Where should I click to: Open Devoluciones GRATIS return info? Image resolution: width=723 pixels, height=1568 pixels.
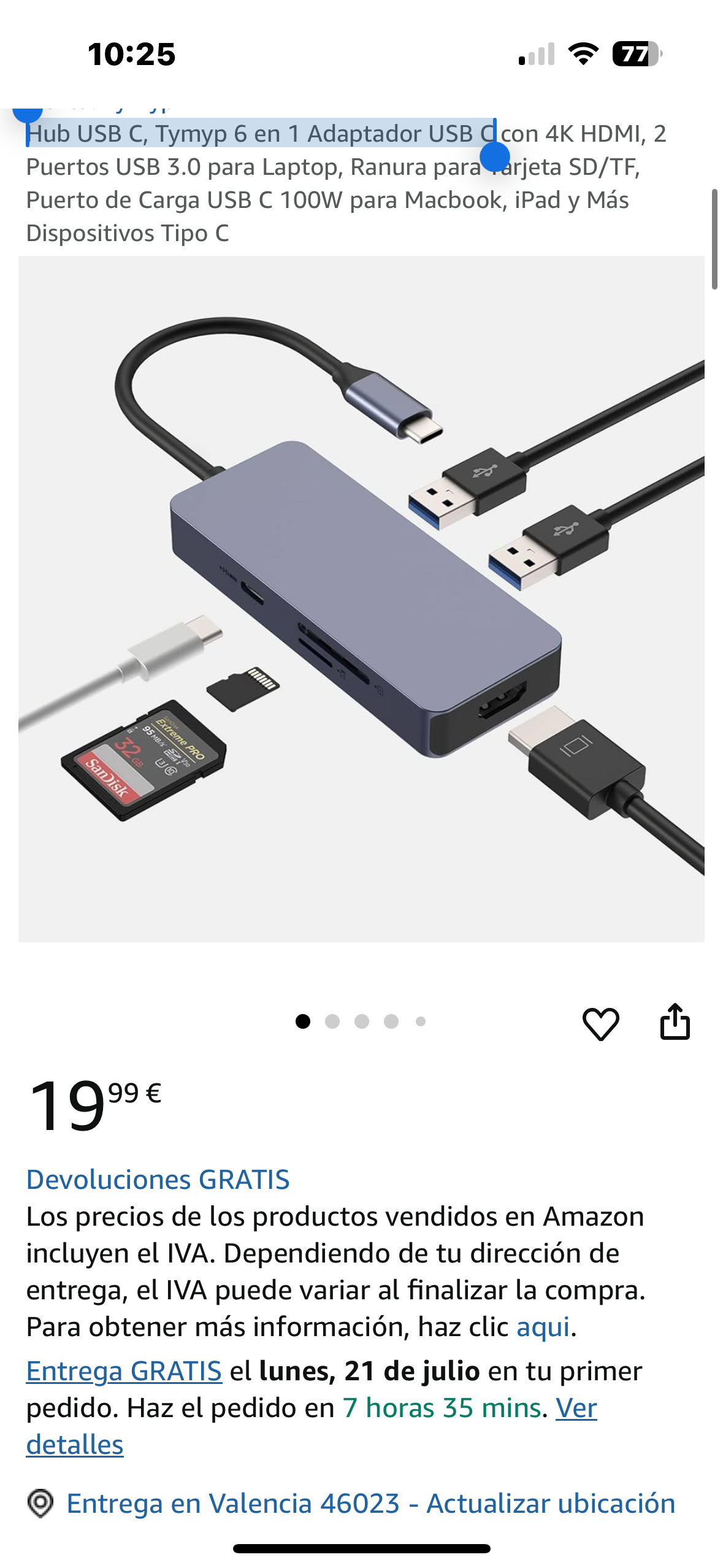[158, 1179]
